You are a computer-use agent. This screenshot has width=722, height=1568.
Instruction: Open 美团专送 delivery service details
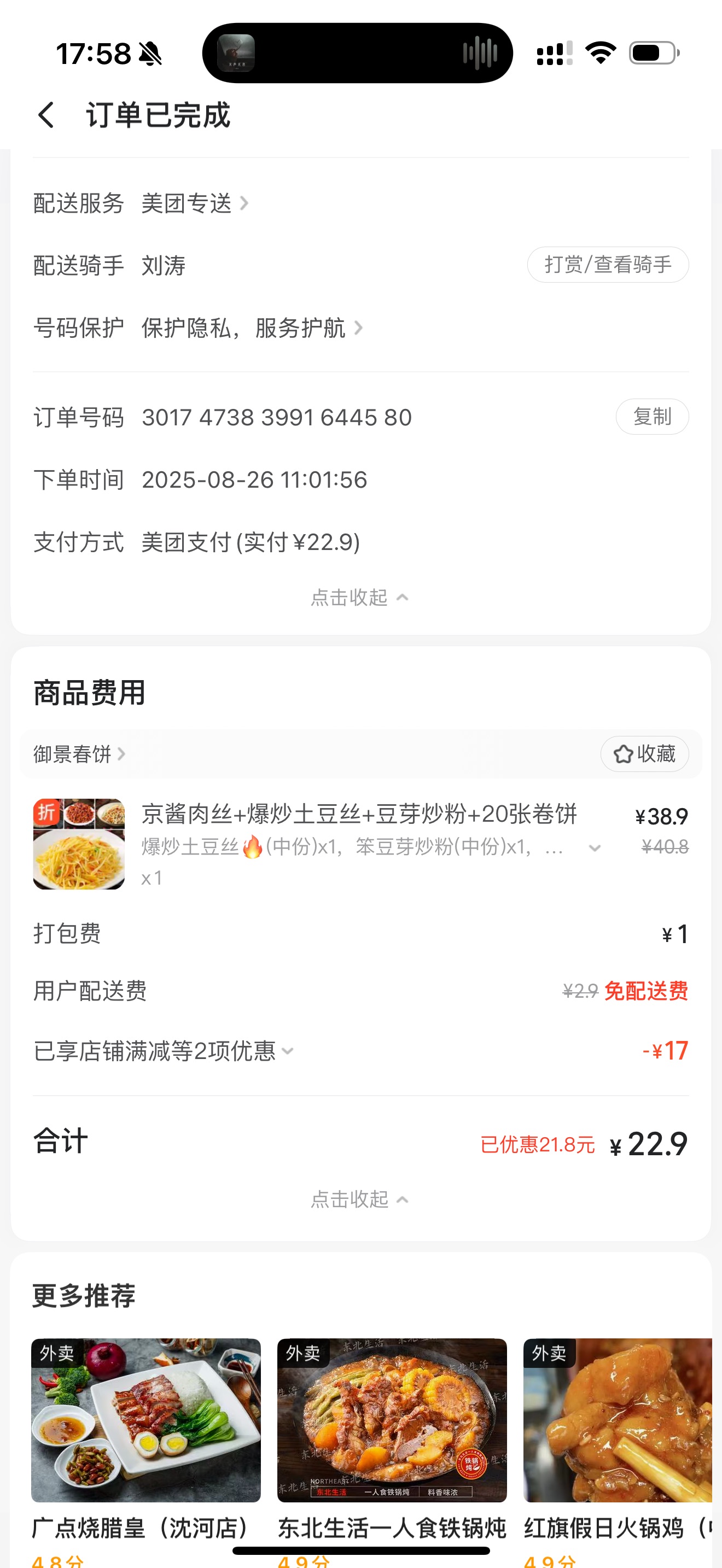pyautogui.click(x=194, y=203)
